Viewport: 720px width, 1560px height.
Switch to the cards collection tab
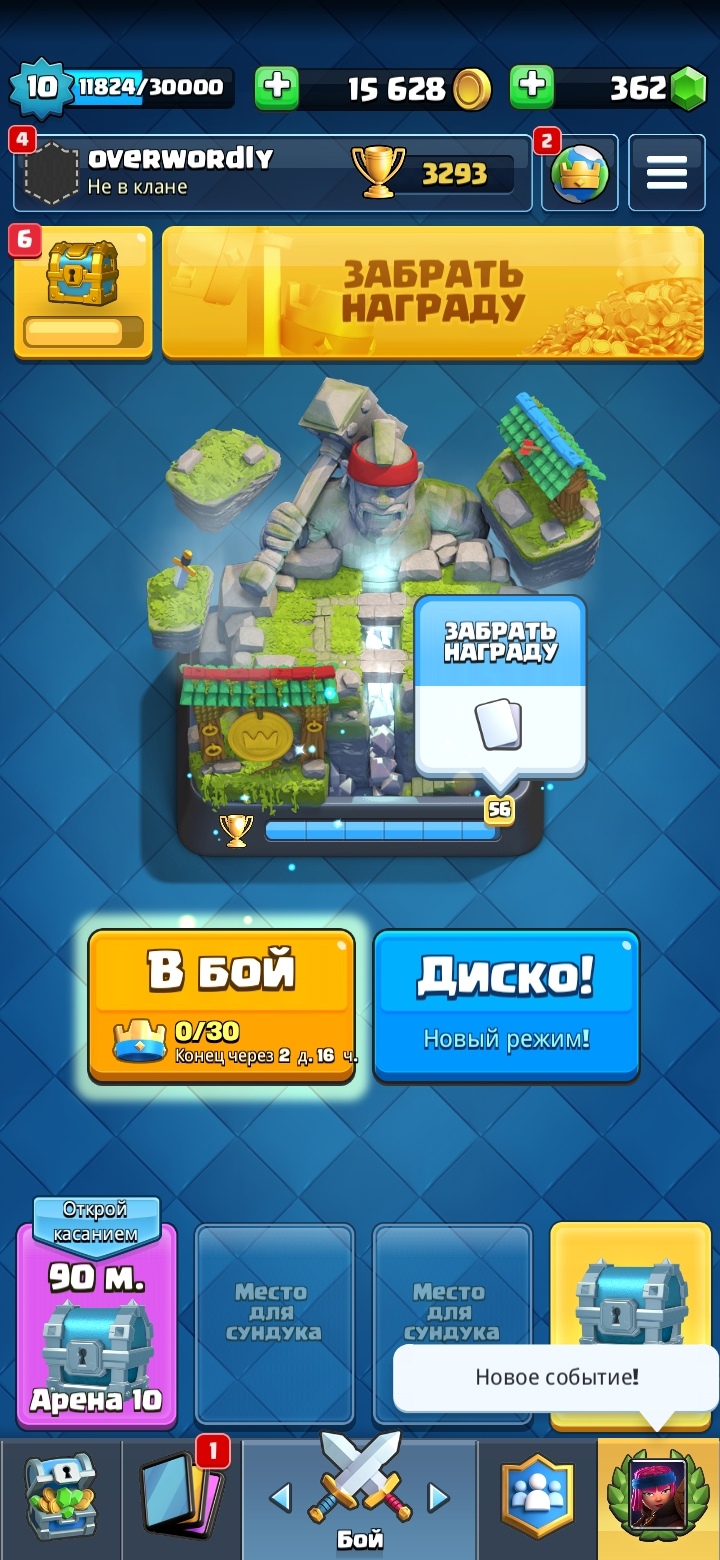181,1498
